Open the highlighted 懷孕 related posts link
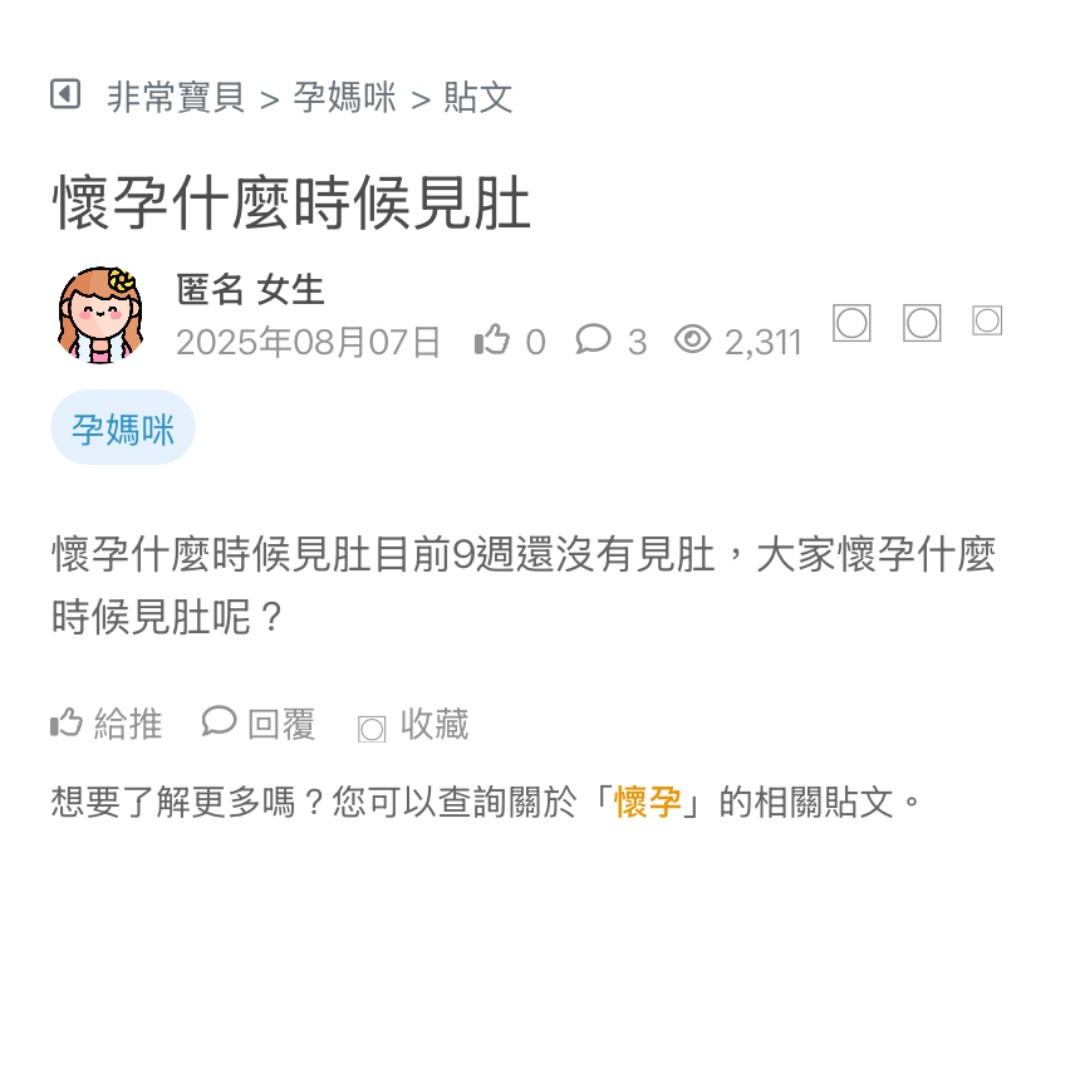Image resolution: width=1080 pixels, height=1080 pixels. (648, 802)
